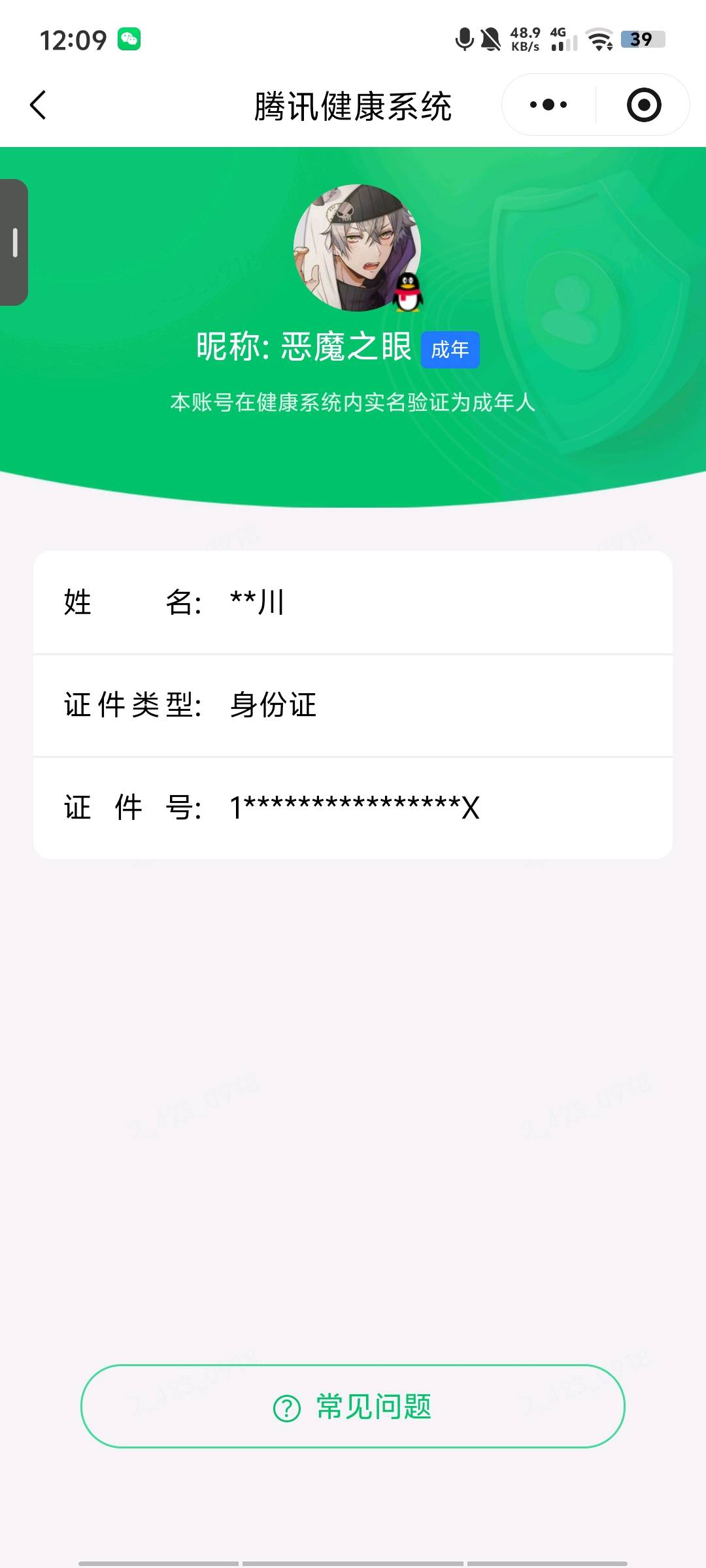Tap the floating side handle on the left edge

14,242
